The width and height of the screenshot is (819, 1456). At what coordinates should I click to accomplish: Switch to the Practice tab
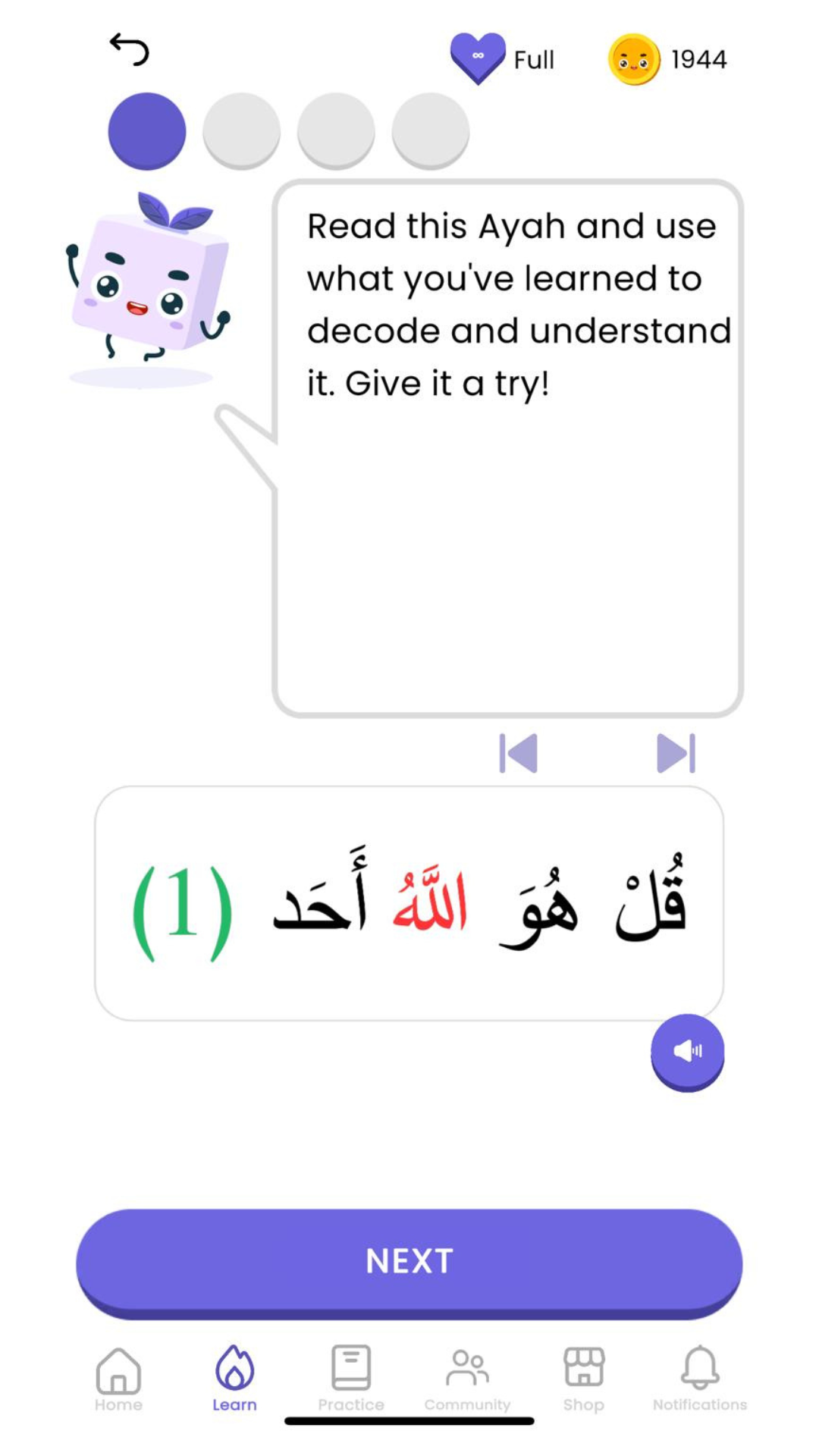coord(351,1379)
